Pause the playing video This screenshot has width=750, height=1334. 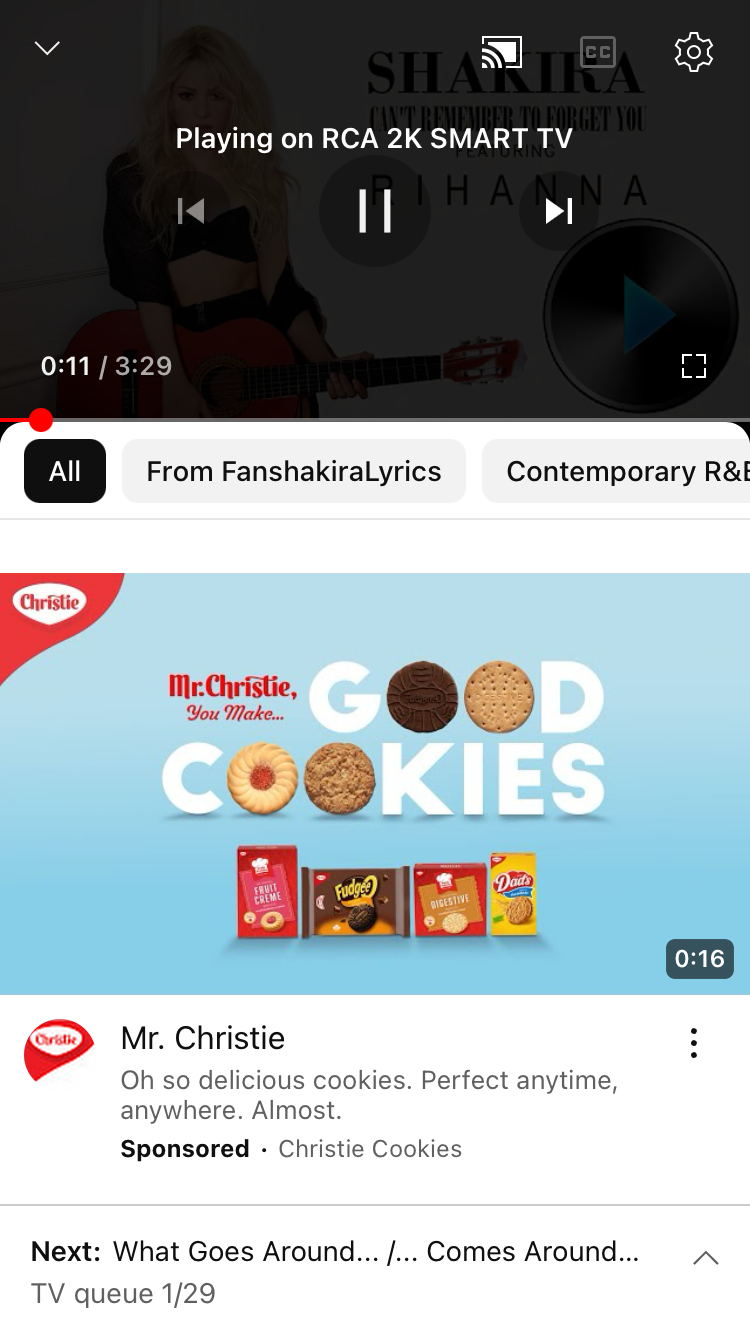coord(375,211)
